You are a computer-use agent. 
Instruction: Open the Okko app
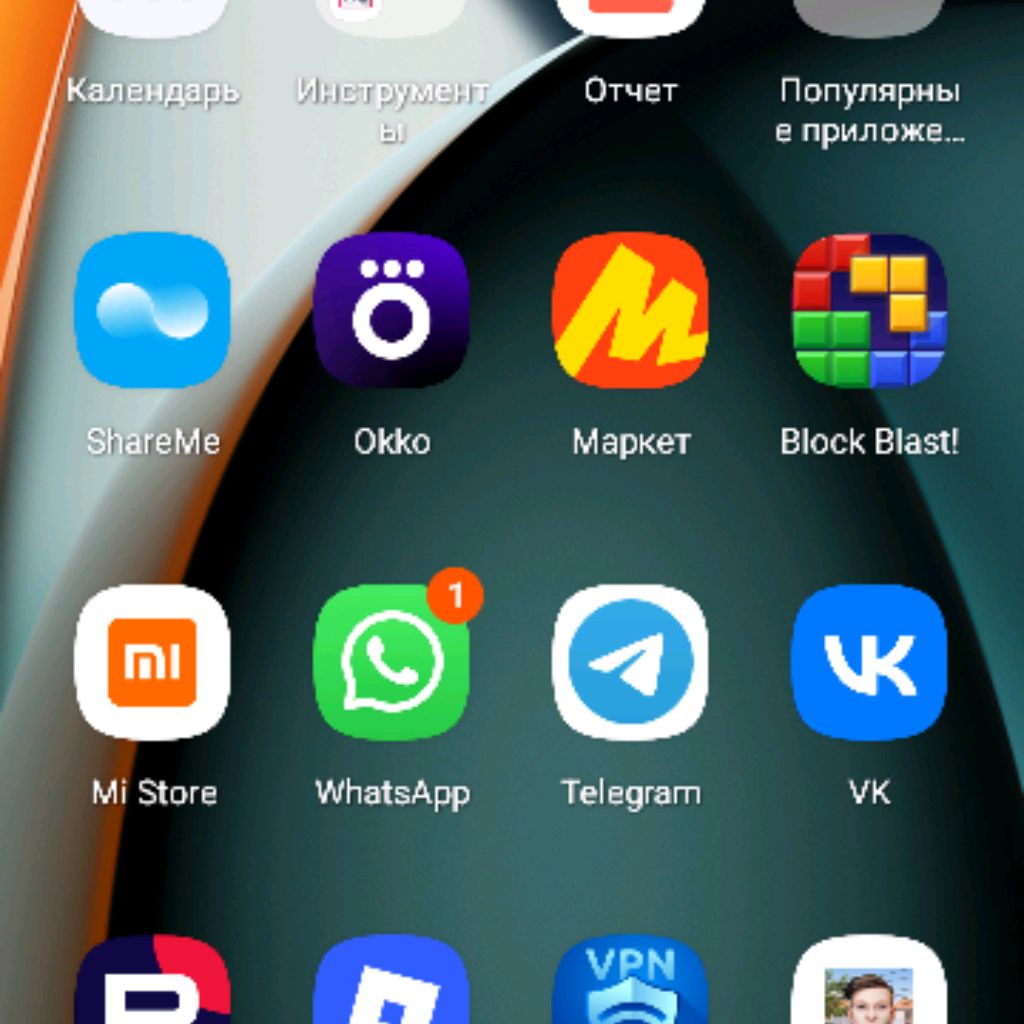[391, 311]
